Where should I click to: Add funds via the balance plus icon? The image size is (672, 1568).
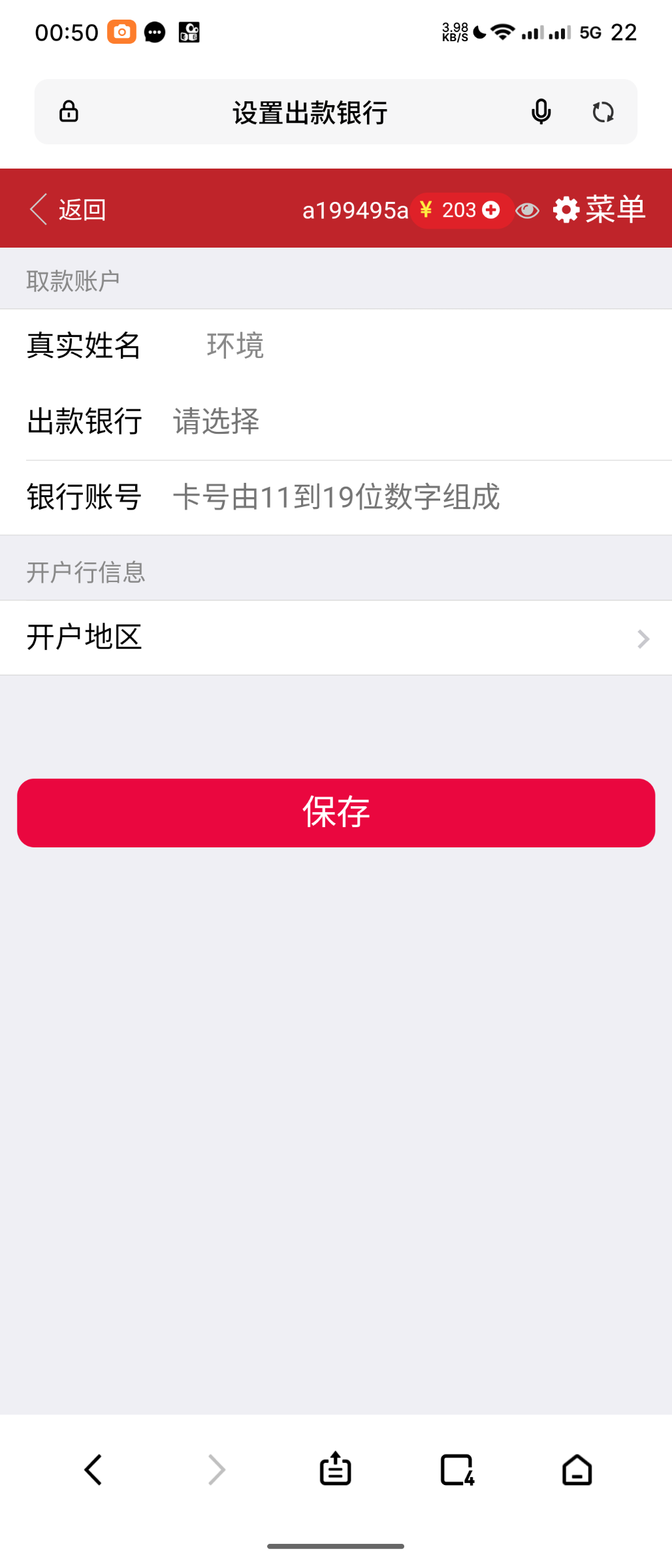click(x=491, y=210)
